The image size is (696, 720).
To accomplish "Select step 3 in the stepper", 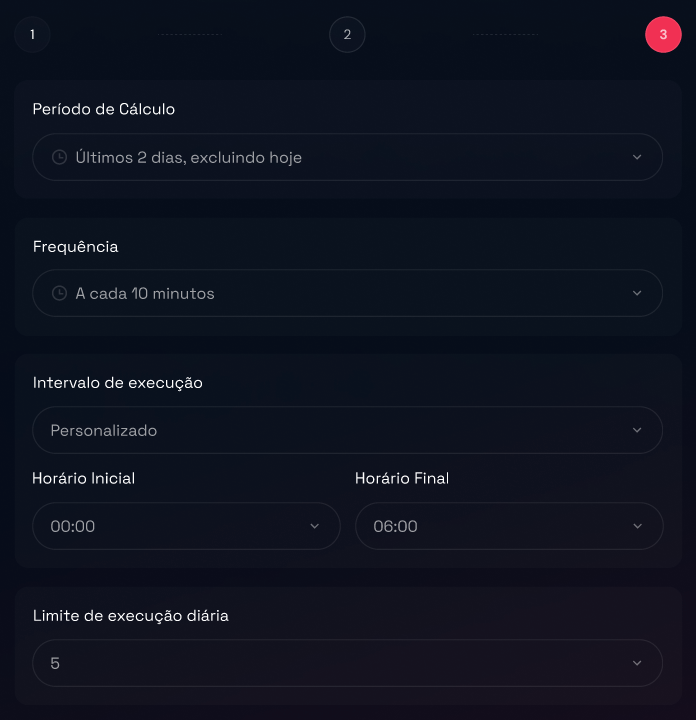I will point(663,35).
